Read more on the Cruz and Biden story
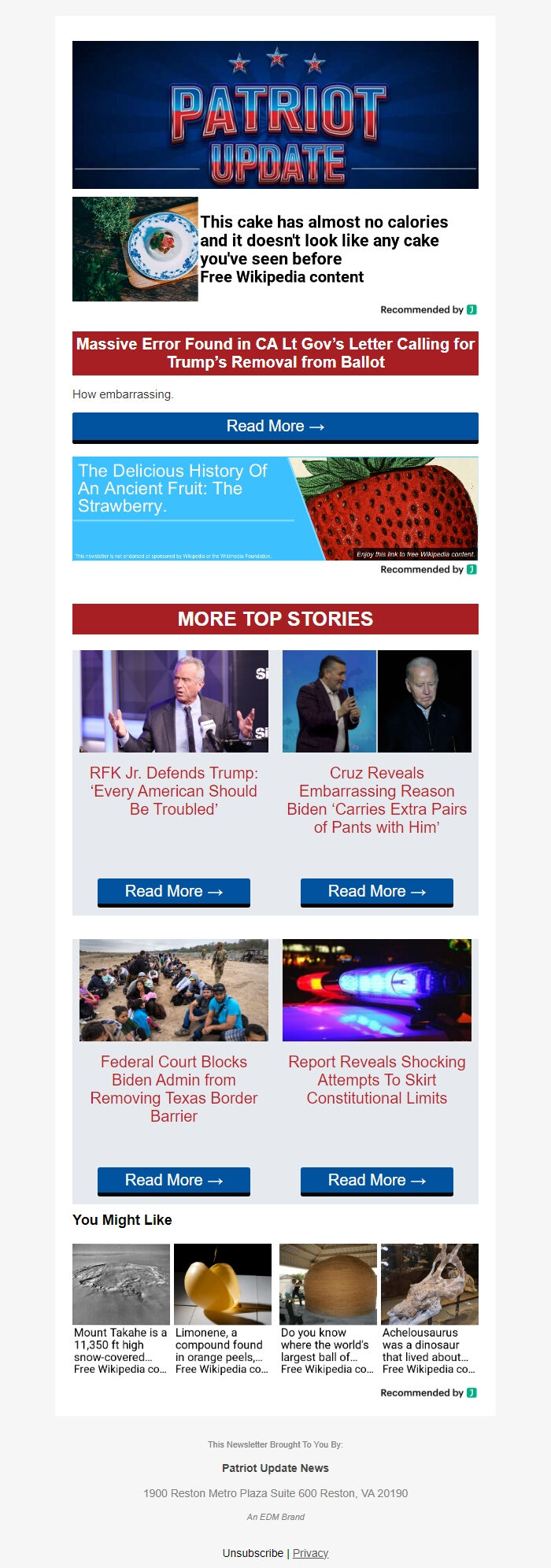This screenshot has height=1568, width=551. click(x=377, y=892)
